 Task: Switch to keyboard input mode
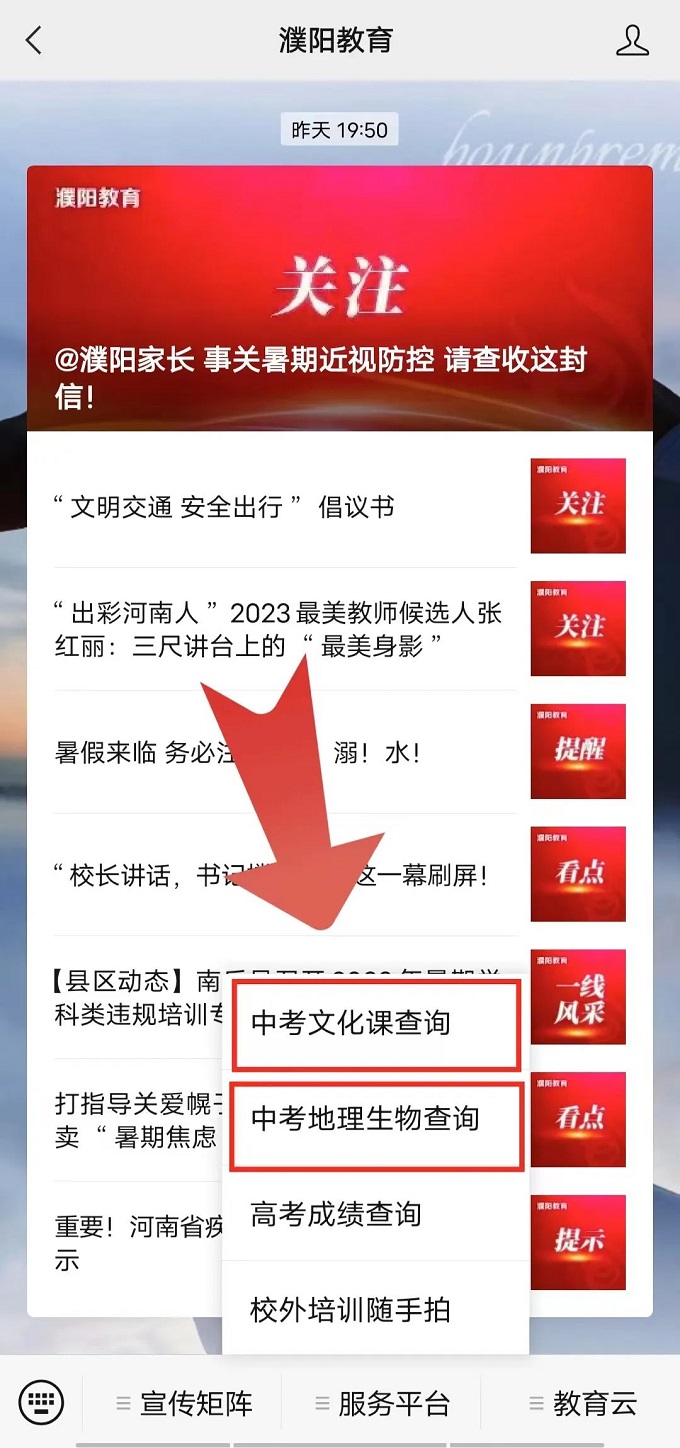pyautogui.click(x=41, y=1402)
